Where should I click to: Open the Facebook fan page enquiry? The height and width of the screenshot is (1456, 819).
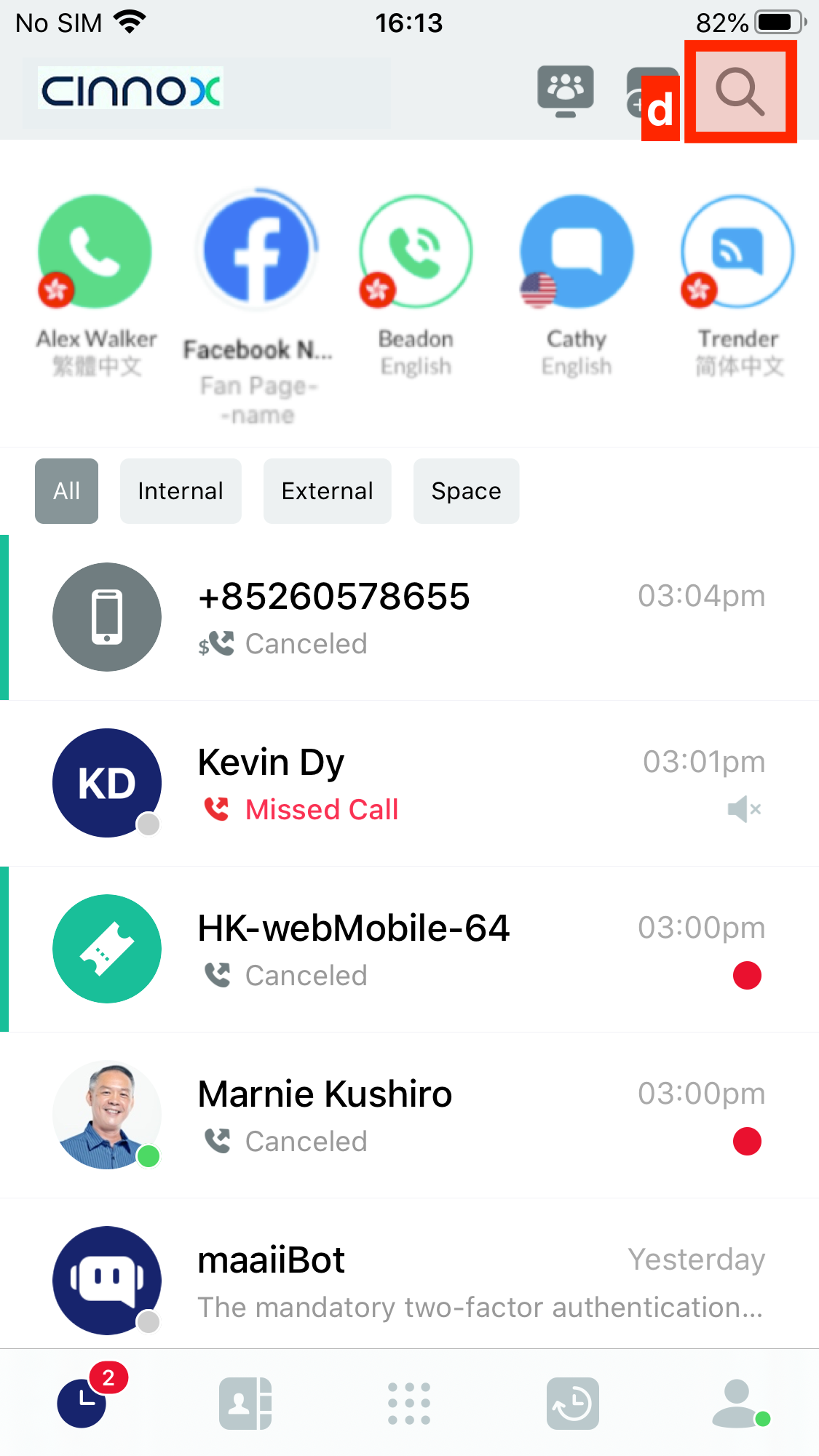coord(256,250)
